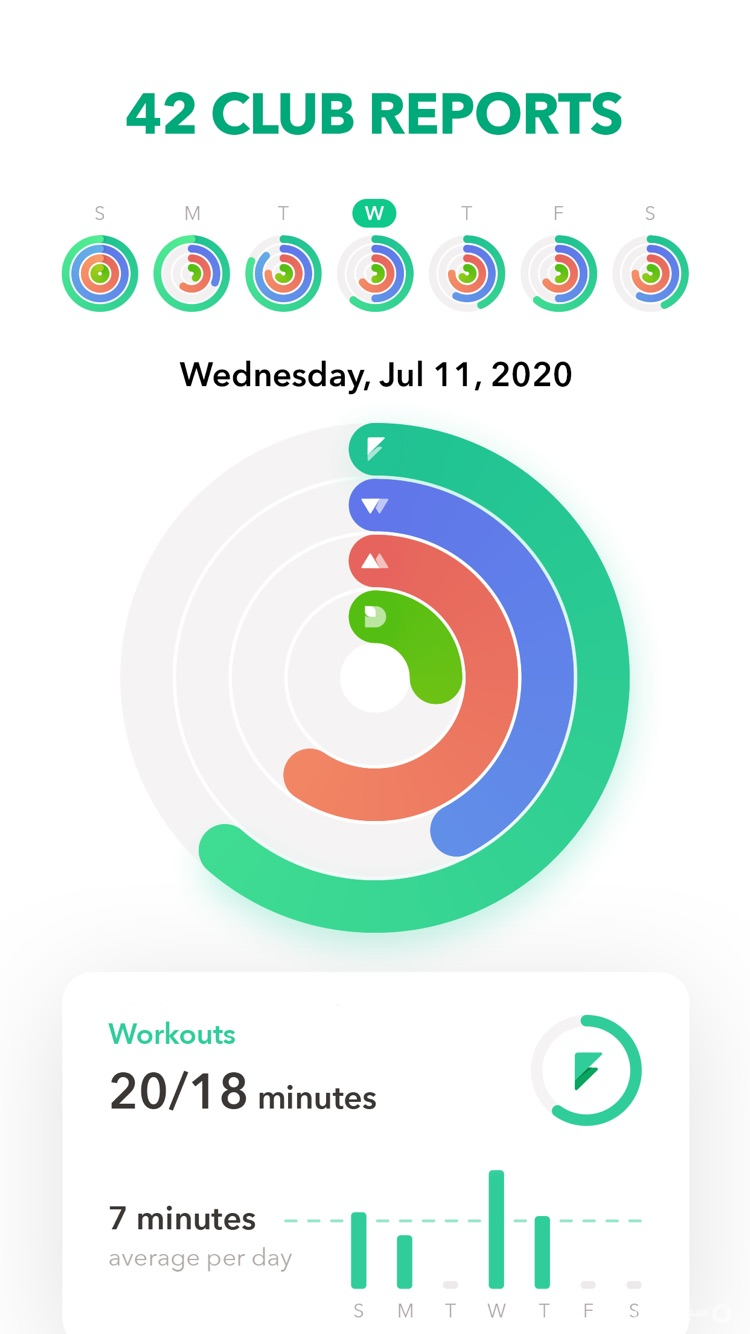
Task: Select the icon on the inner green ring
Action: point(373,617)
